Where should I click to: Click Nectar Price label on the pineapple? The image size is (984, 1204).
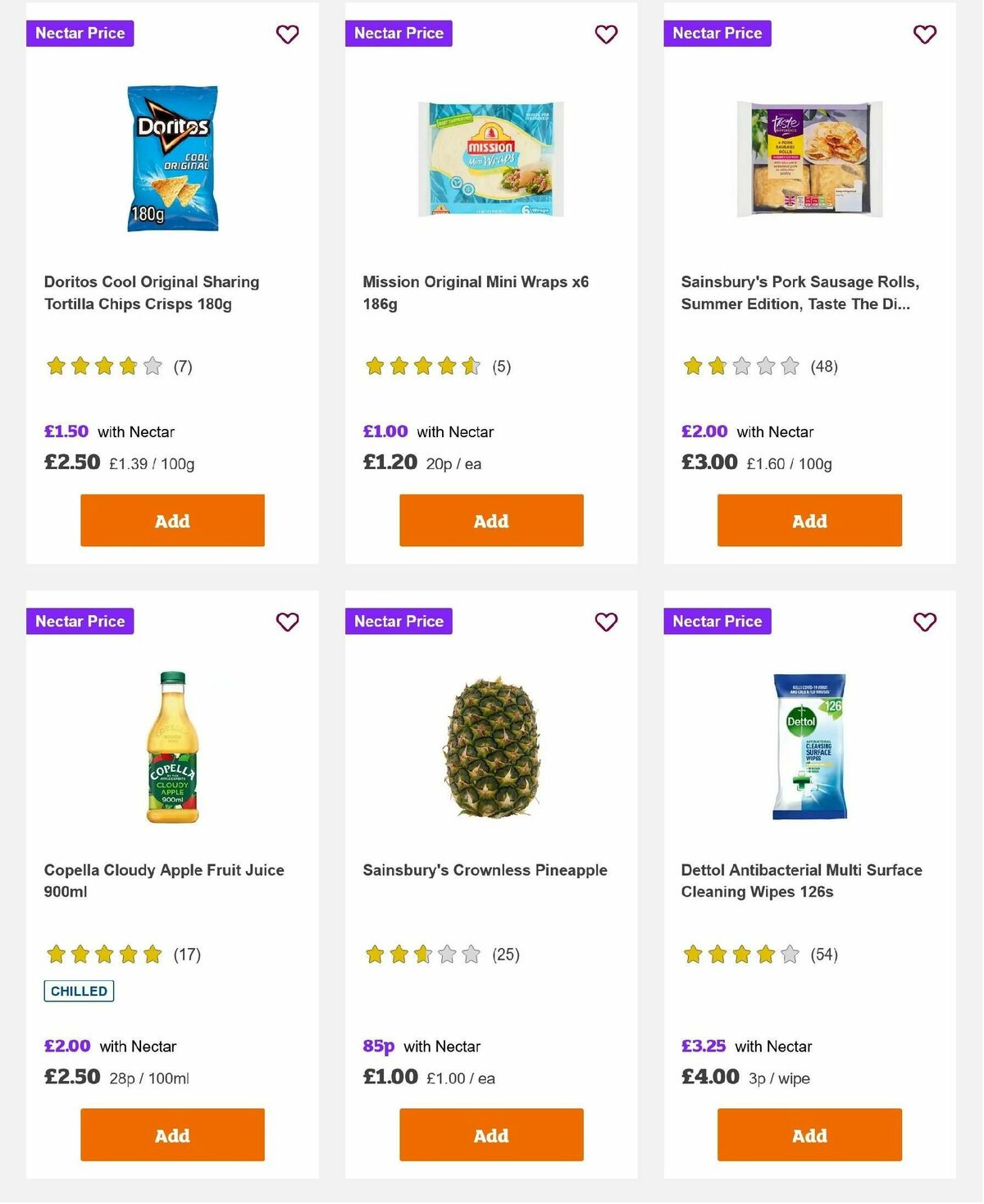[399, 621]
